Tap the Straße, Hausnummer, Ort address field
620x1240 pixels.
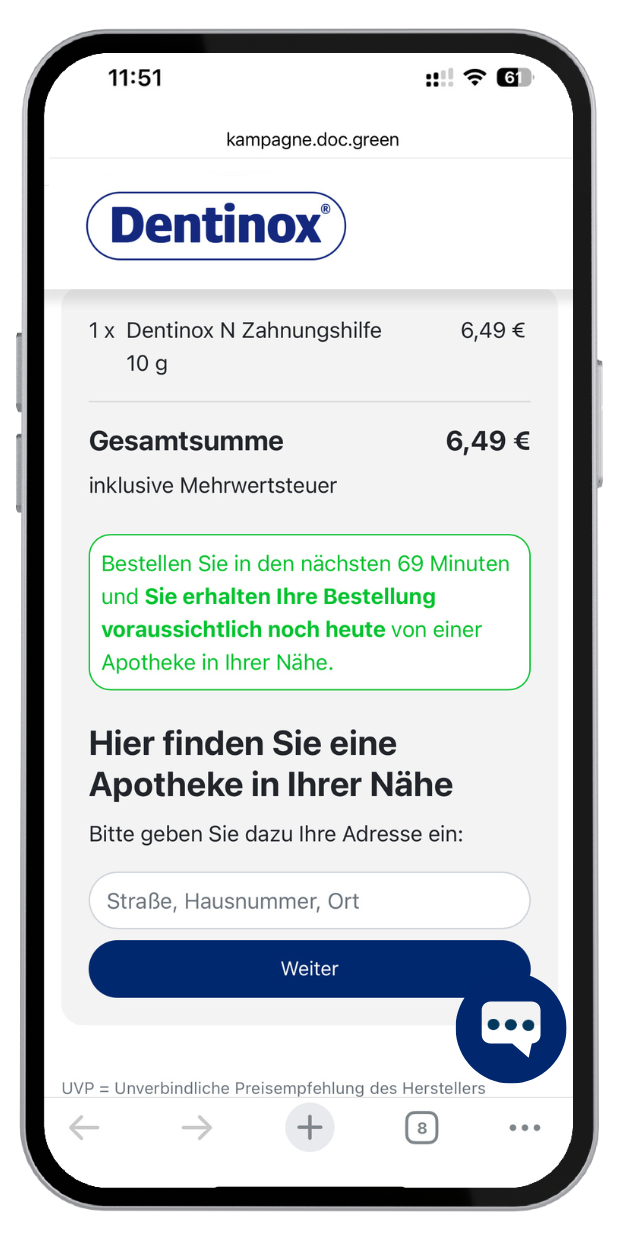click(x=309, y=900)
